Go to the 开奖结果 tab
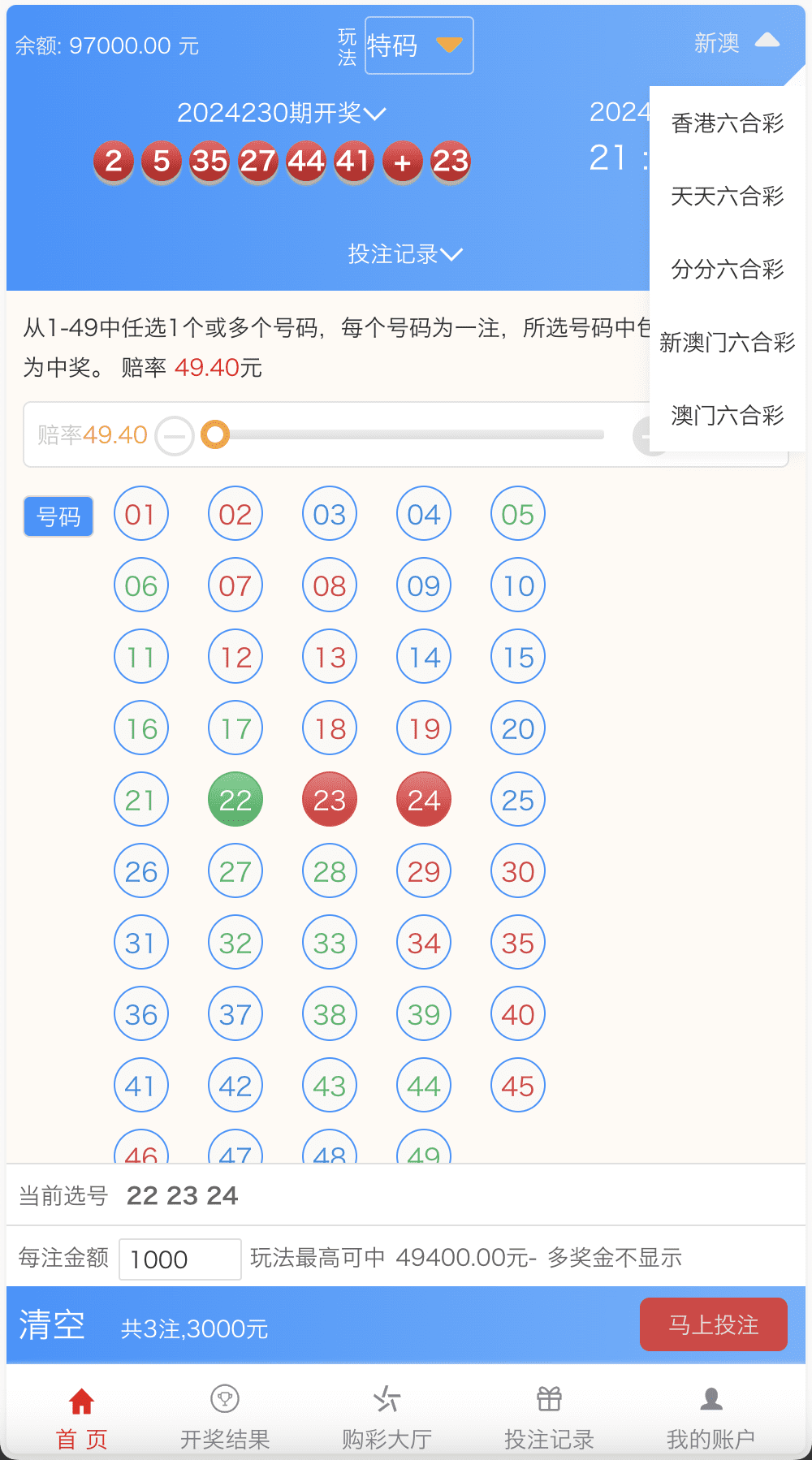Viewport: 812px width, 1460px height. [225, 1417]
